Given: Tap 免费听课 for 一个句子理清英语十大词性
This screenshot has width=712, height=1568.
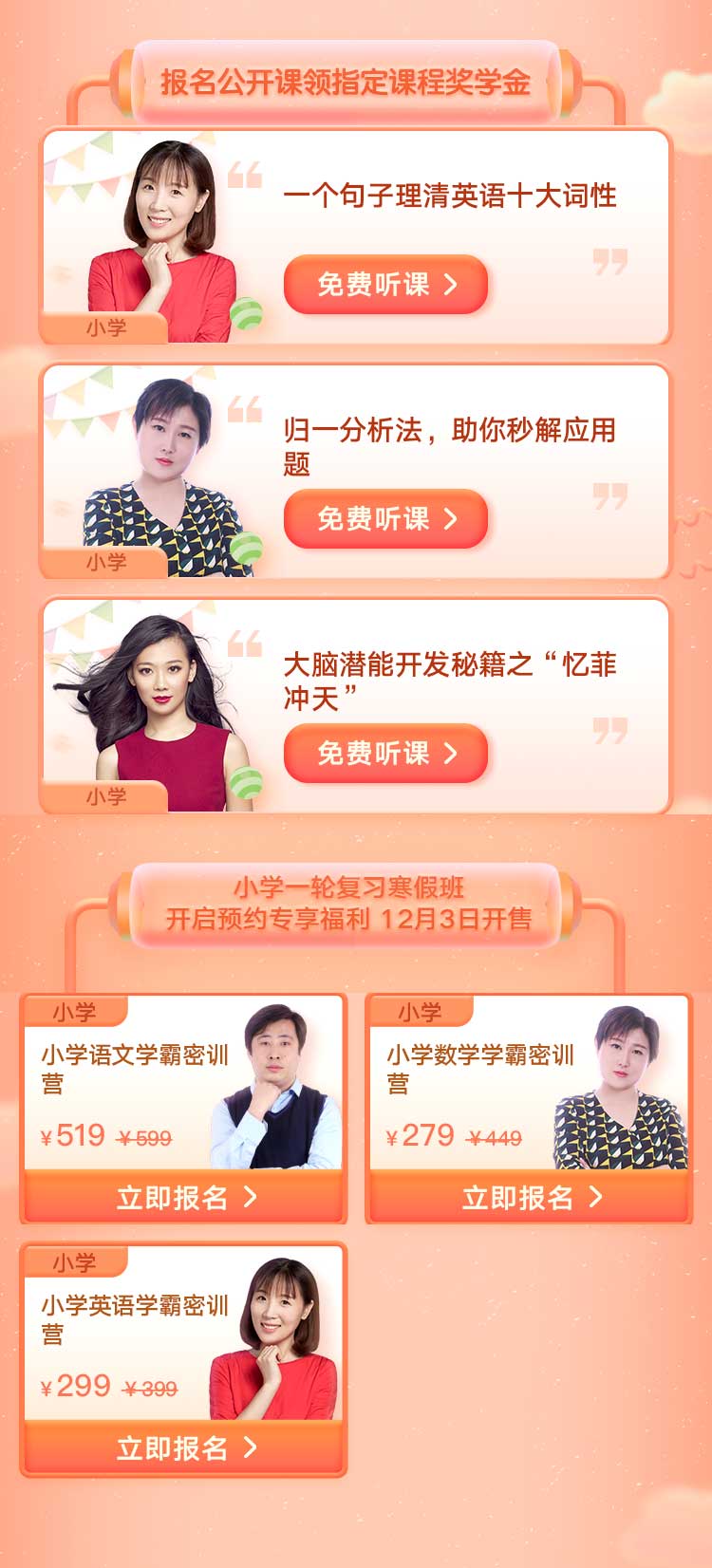Looking at the screenshot, I should point(385,284).
